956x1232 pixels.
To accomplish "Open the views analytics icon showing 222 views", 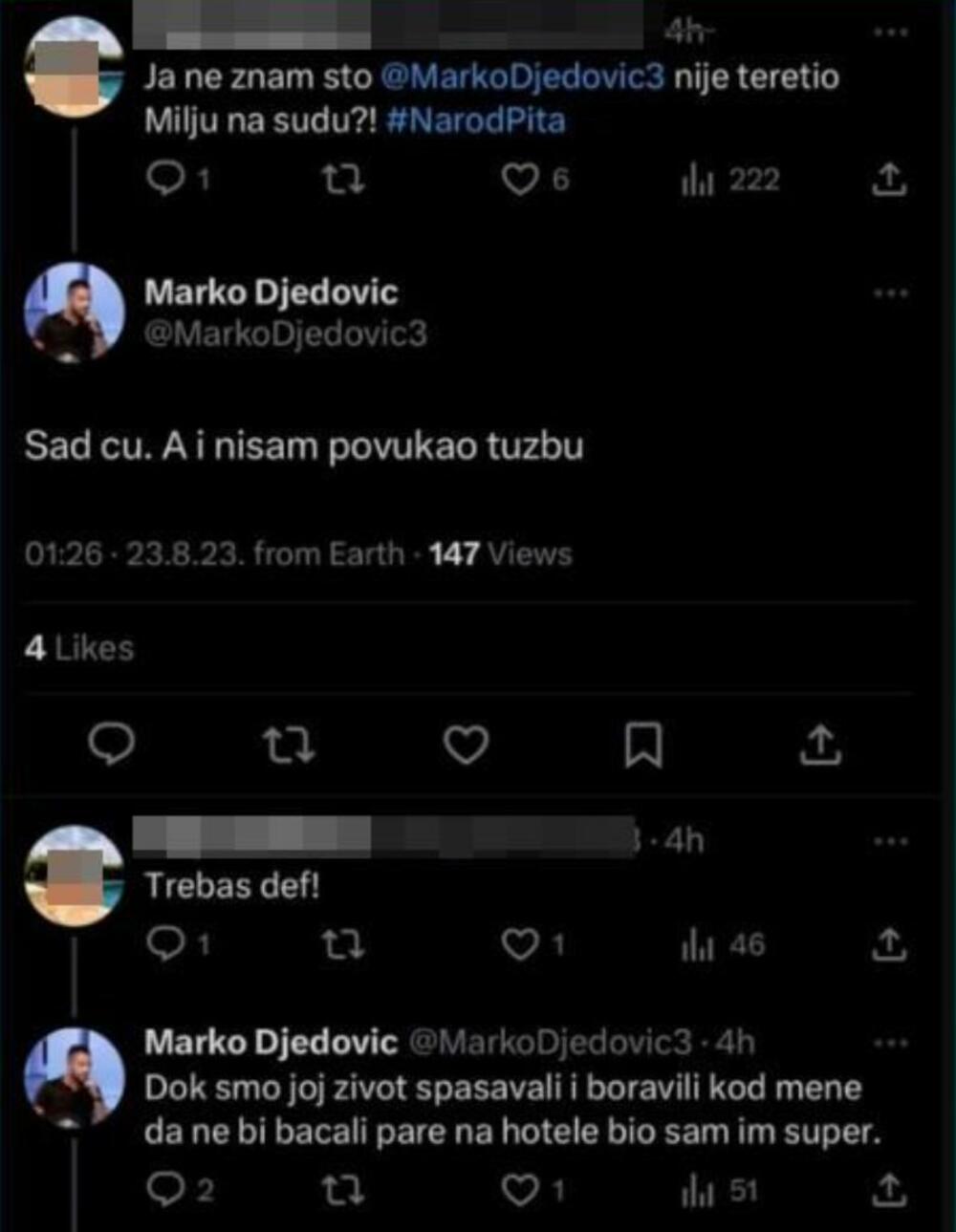I will (x=701, y=179).
